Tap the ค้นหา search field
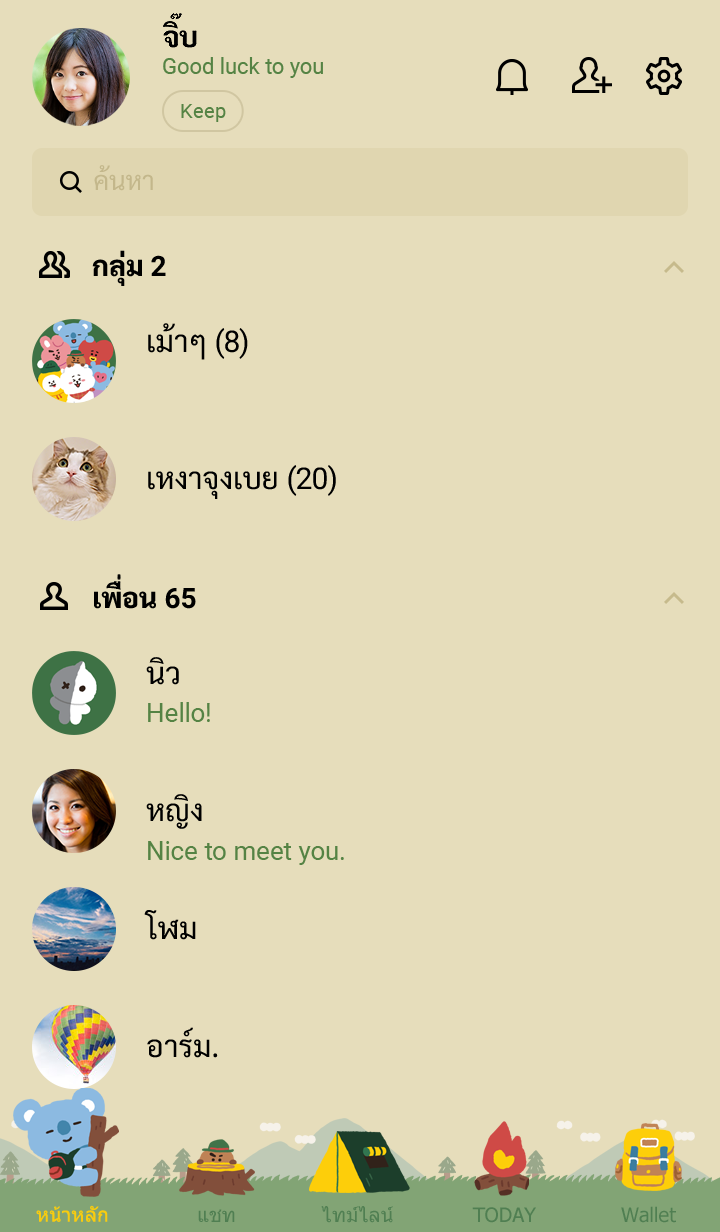Screen dimensions: 720x1232 click(x=360, y=182)
